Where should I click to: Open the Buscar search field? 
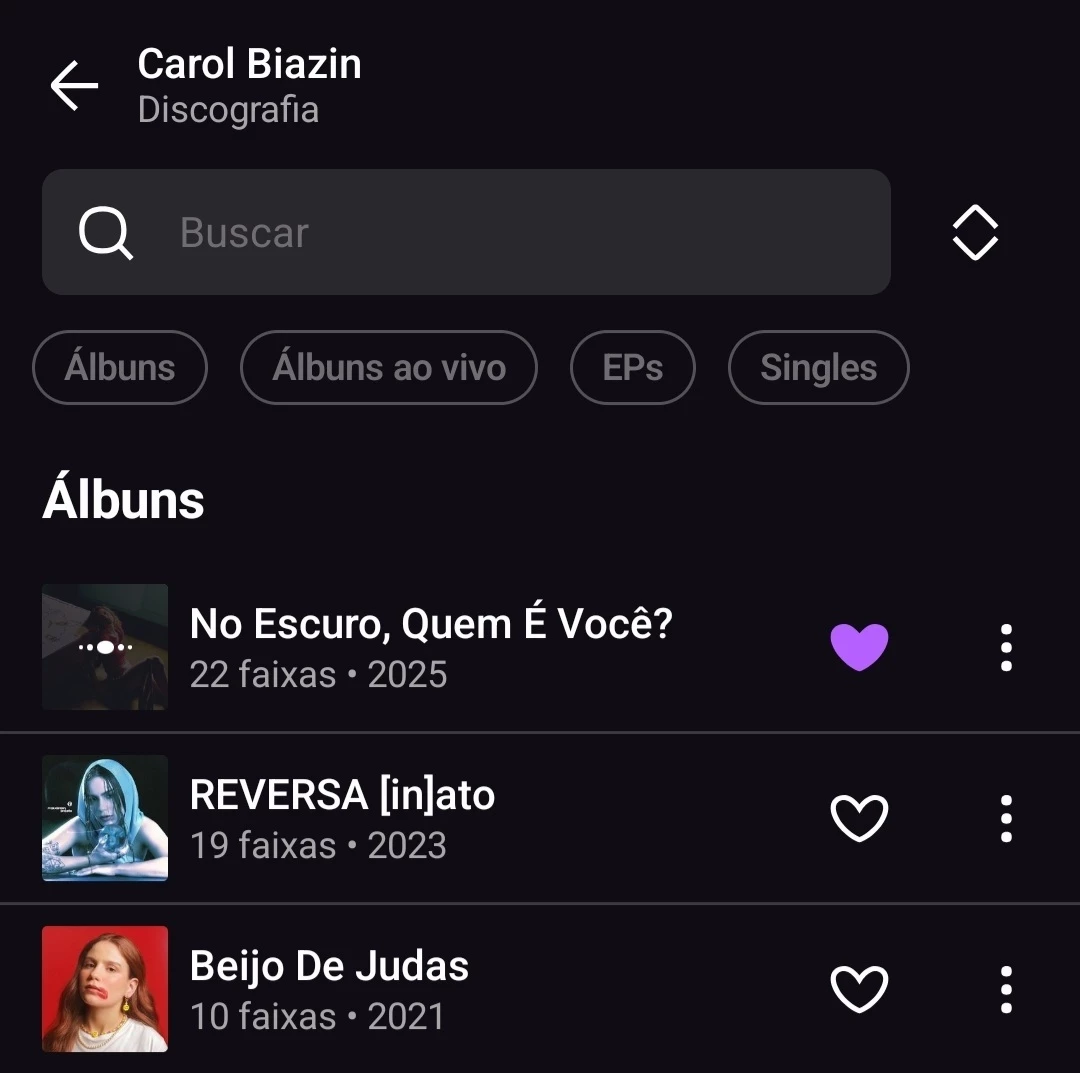pos(465,232)
